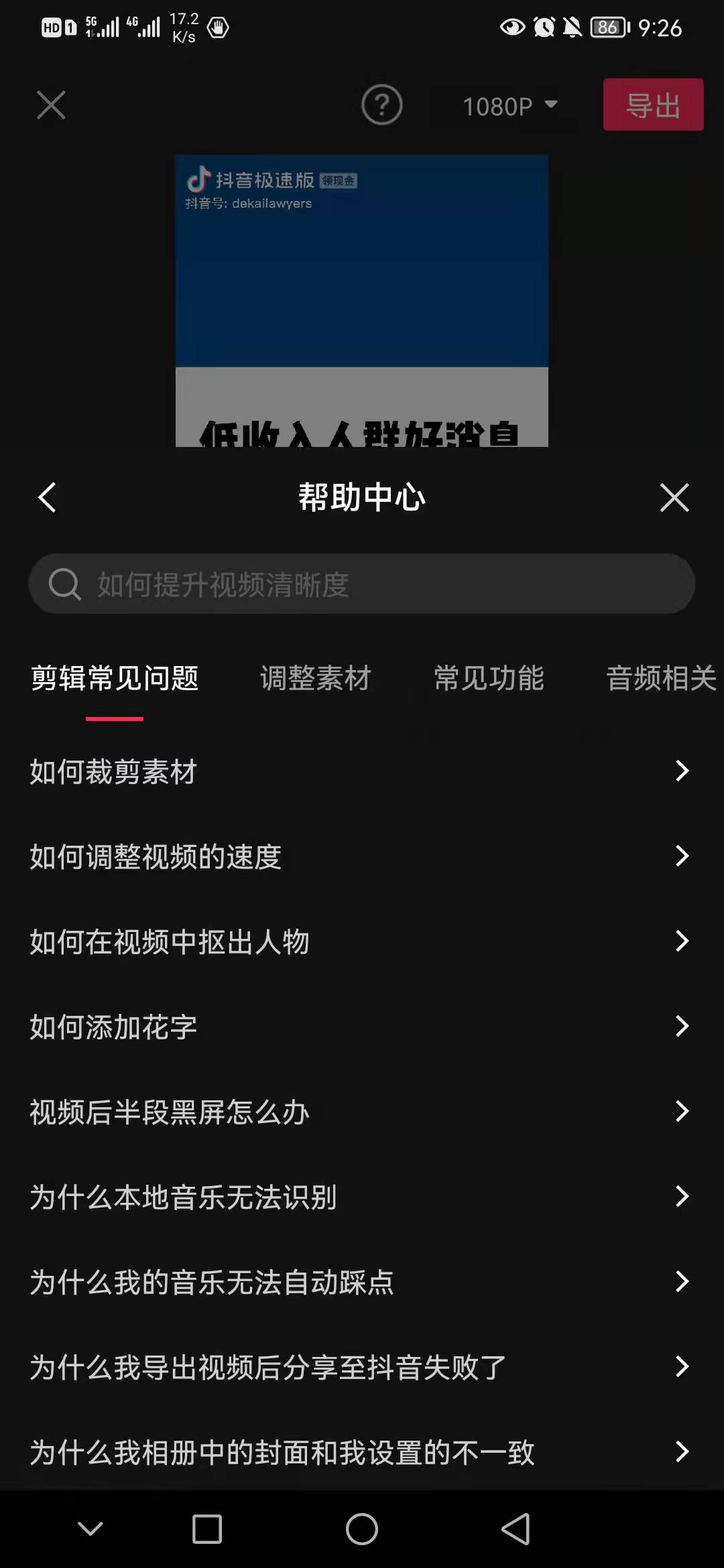Tap the 如何提升视频清晰度 search field
The image size is (724, 1568).
362,584
